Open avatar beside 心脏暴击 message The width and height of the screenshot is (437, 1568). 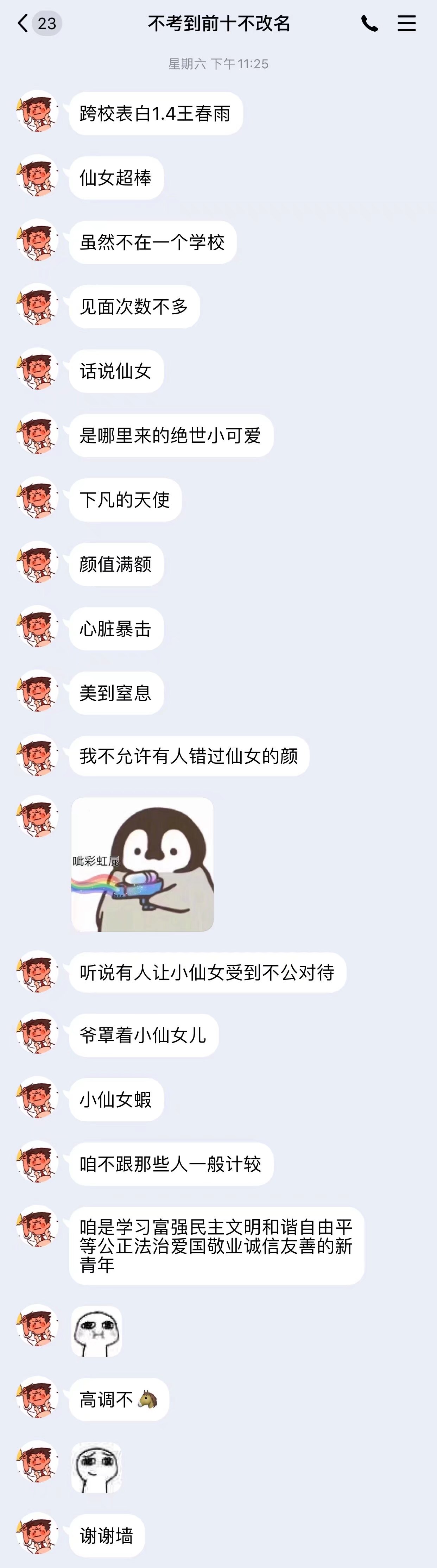tap(37, 626)
